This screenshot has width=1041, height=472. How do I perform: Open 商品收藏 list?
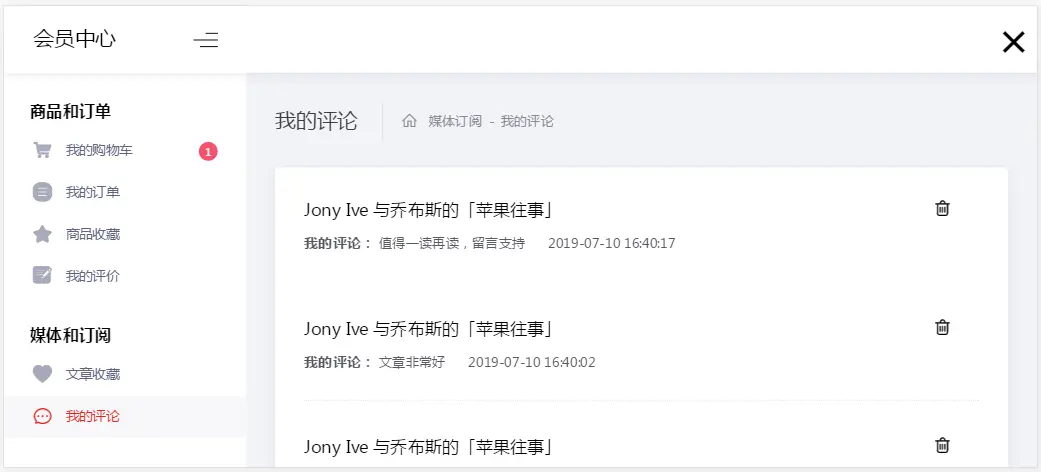(x=93, y=234)
